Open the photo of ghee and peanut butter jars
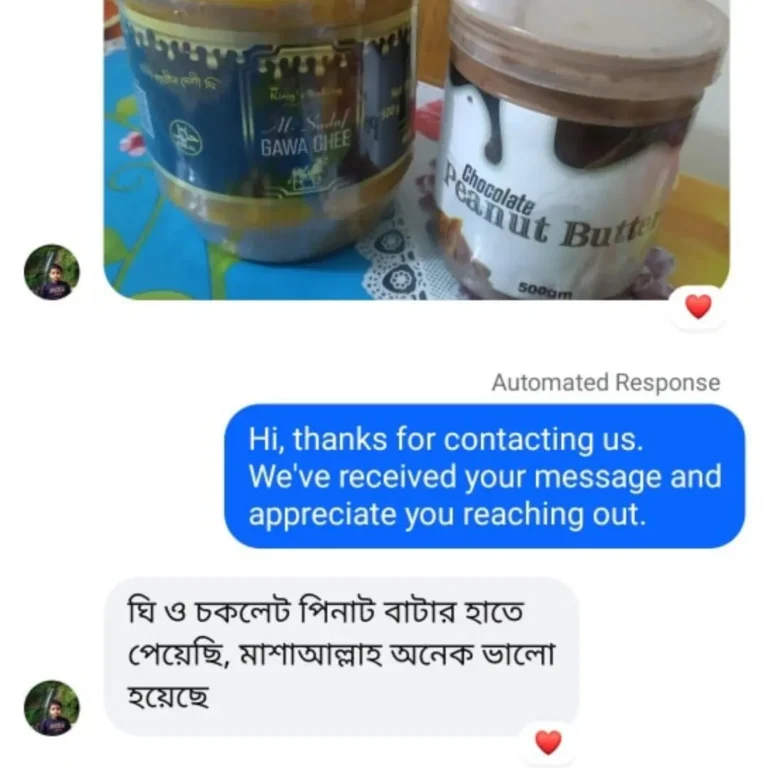The image size is (768, 768). 416,150
